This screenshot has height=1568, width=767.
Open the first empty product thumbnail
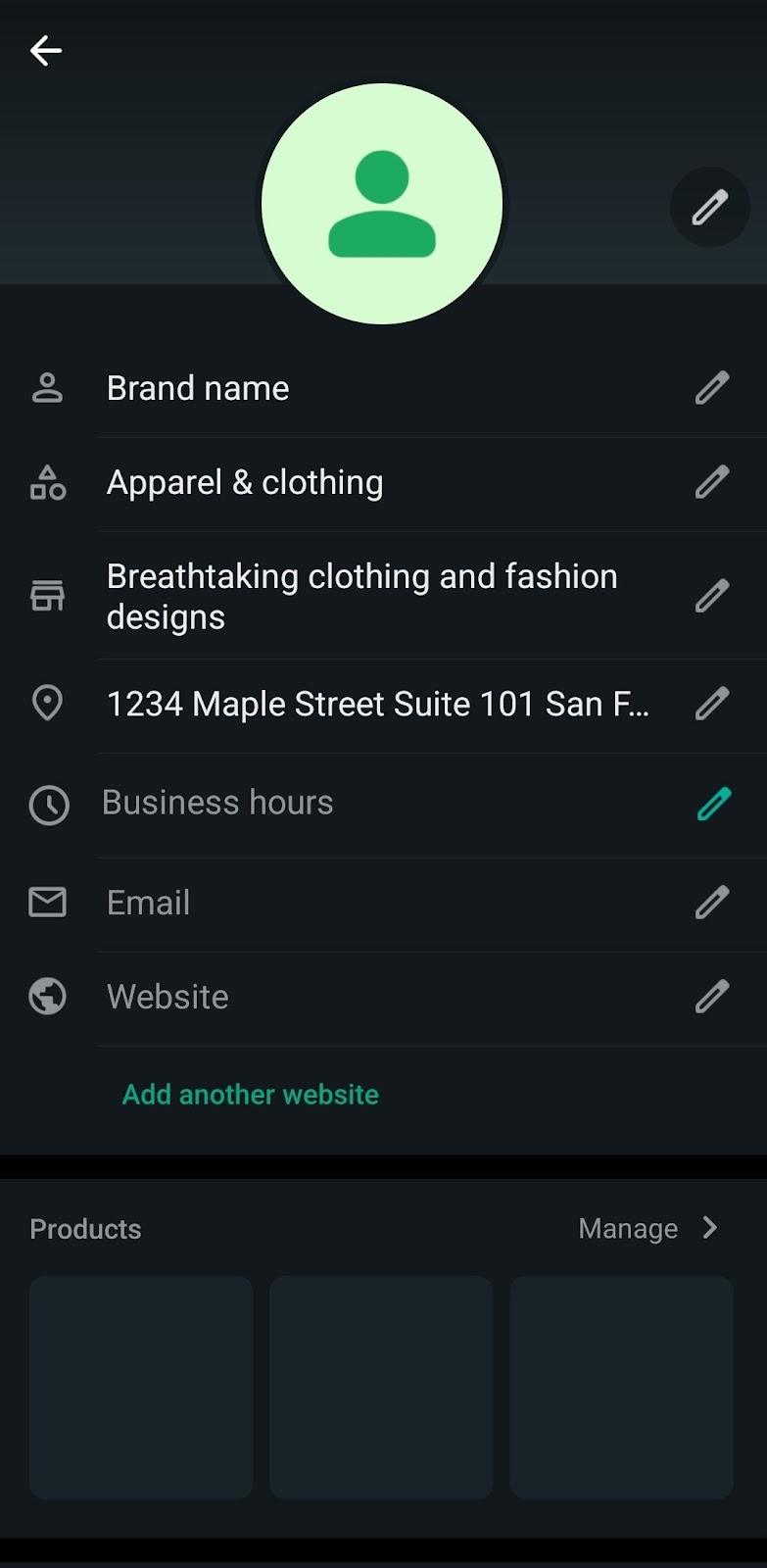coord(141,1388)
